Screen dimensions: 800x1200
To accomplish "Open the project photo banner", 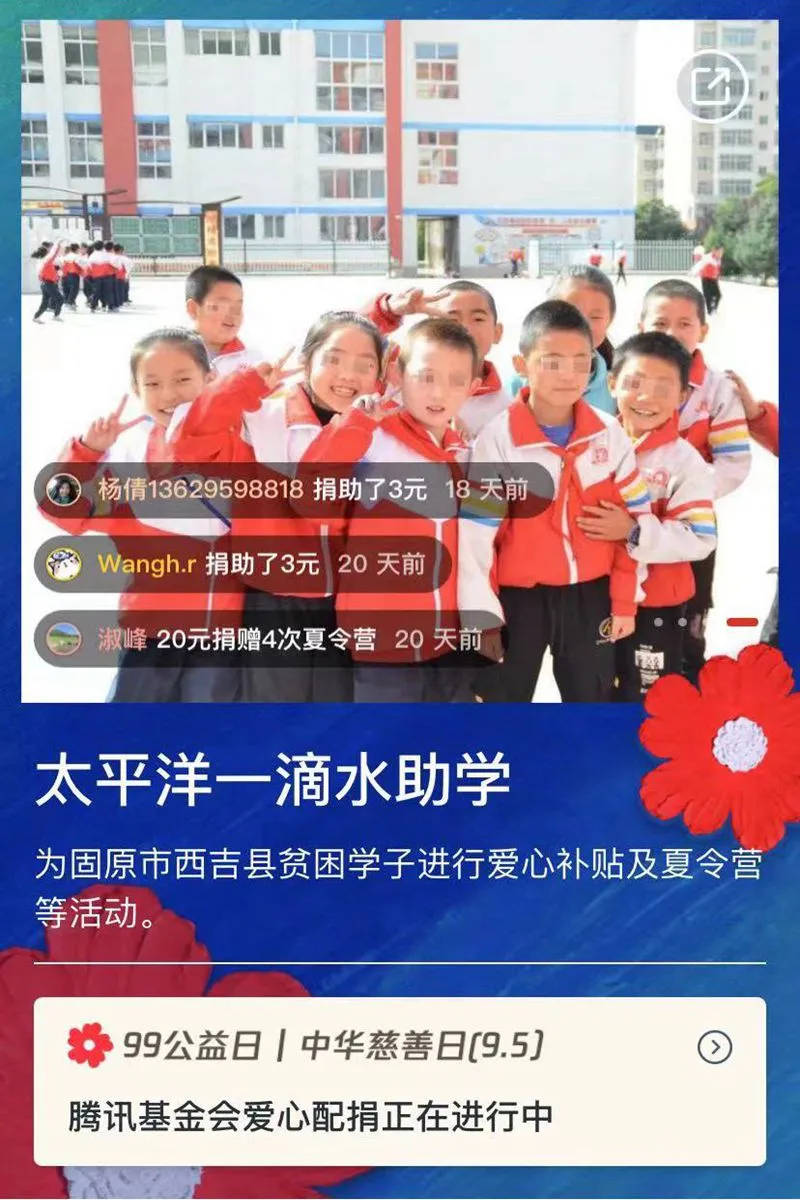I will (x=400, y=300).
